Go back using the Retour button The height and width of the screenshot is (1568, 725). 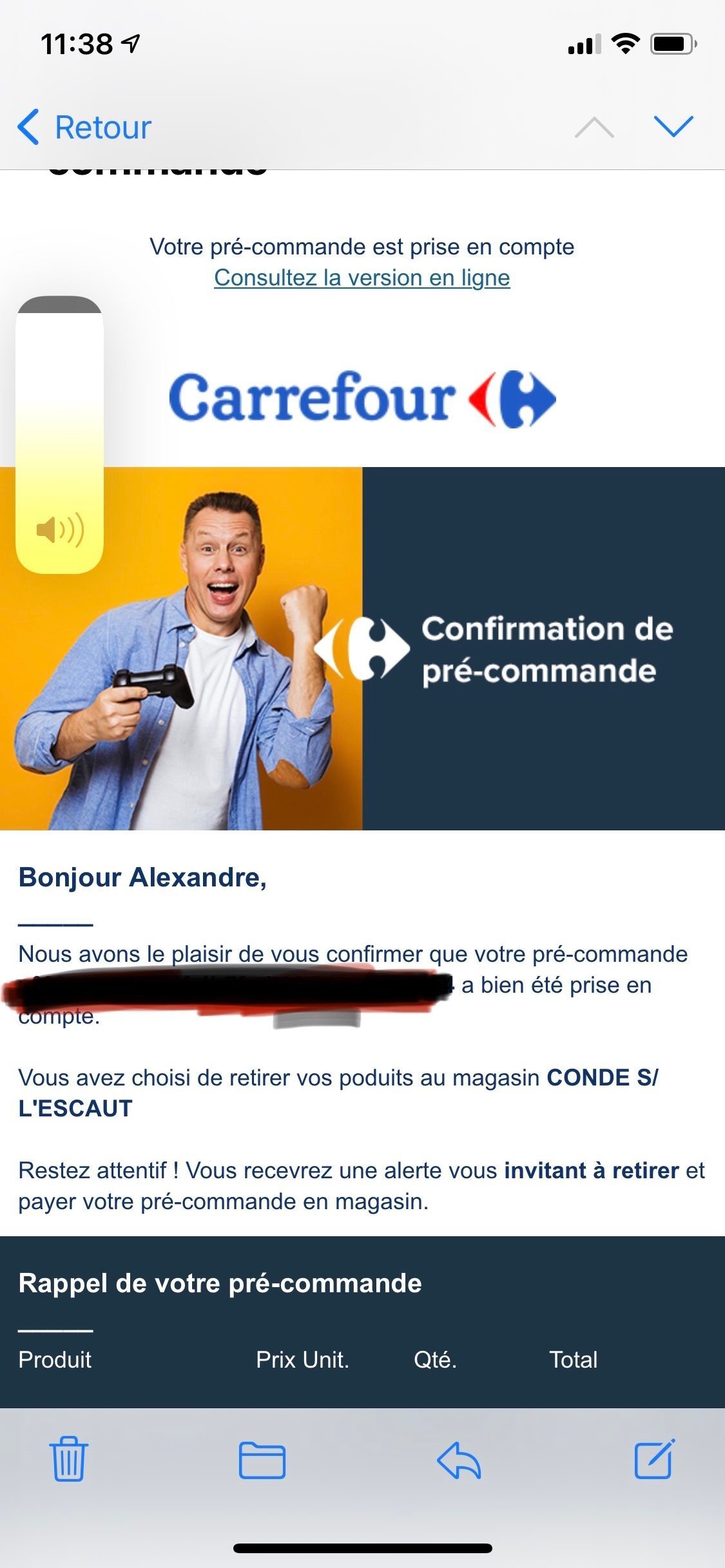click(85, 127)
